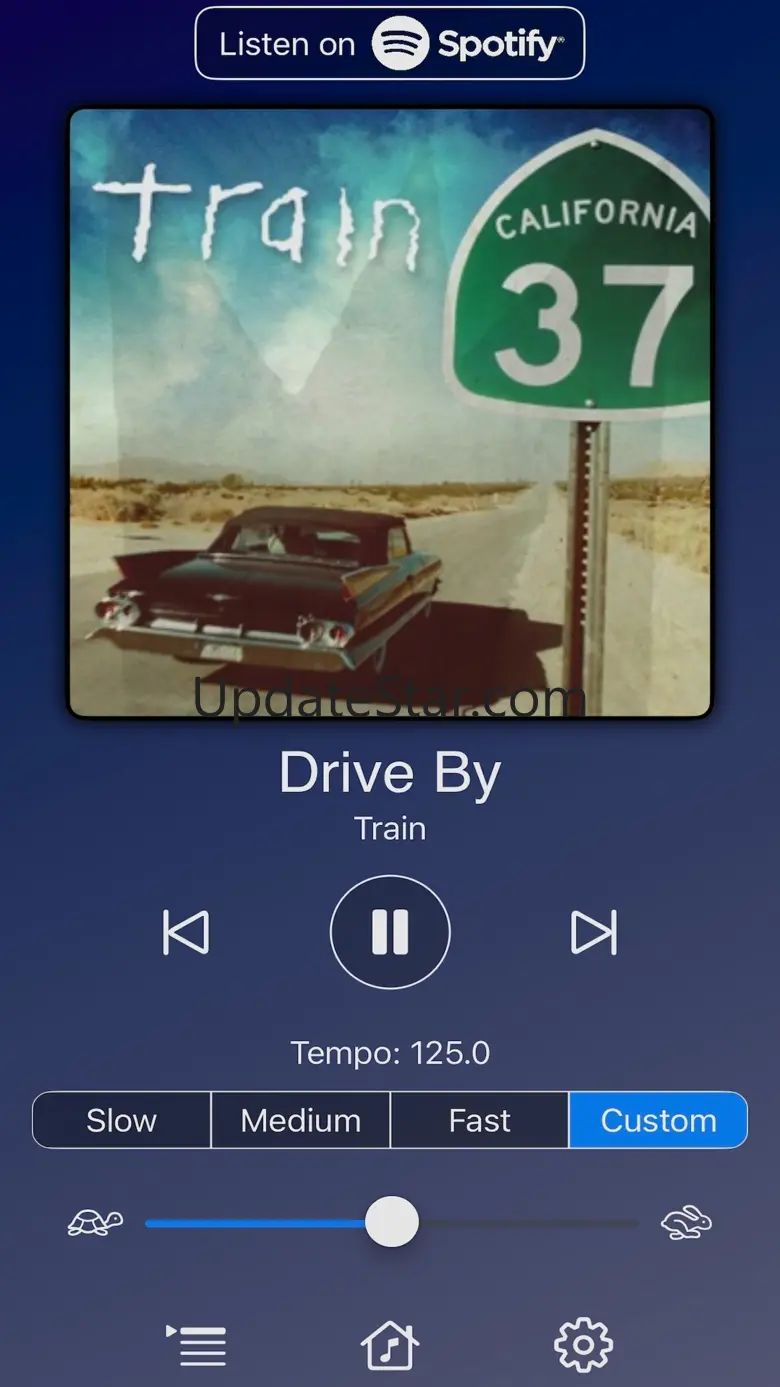
Task: Tap the Listen on Spotify button
Action: point(390,44)
